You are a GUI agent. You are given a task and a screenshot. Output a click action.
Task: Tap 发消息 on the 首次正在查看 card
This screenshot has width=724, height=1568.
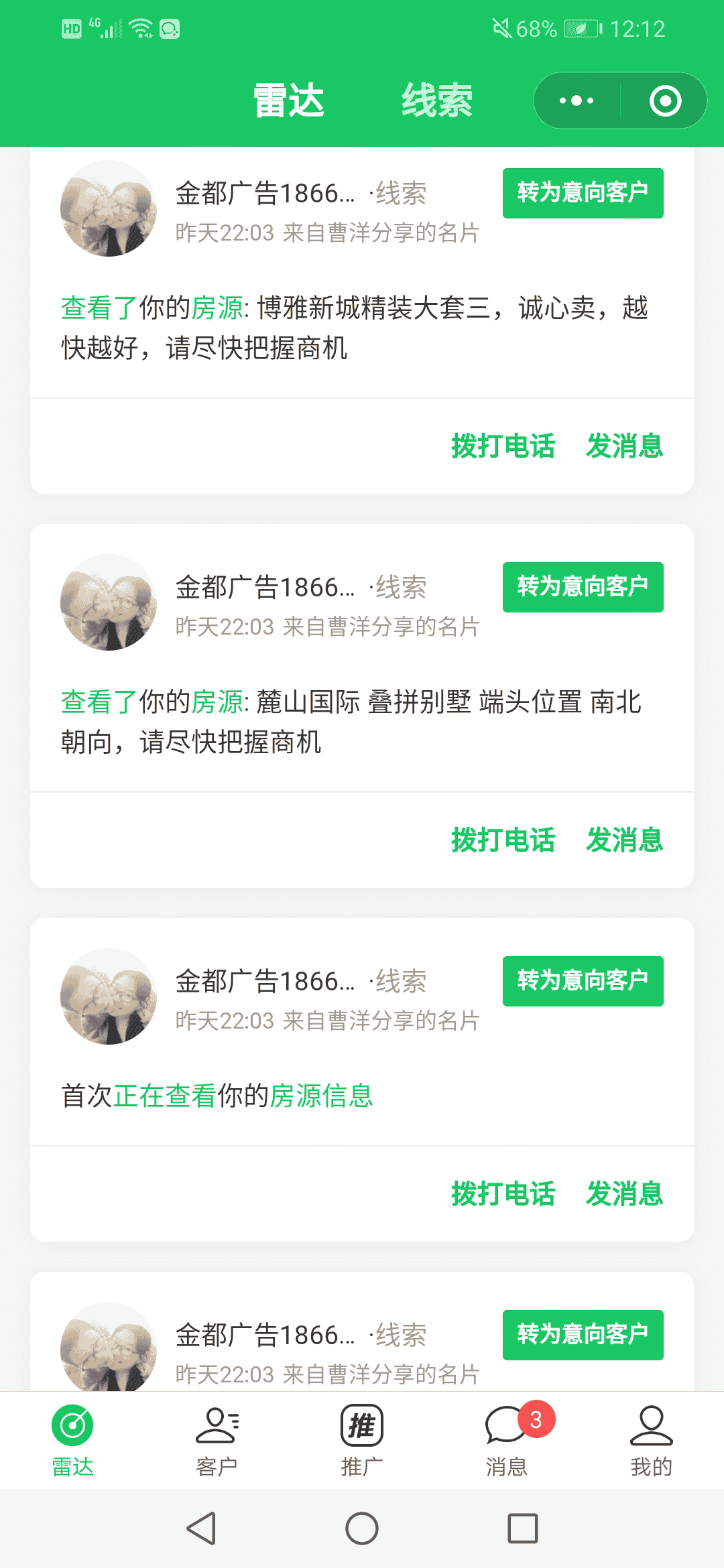pyautogui.click(x=624, y=1194)
